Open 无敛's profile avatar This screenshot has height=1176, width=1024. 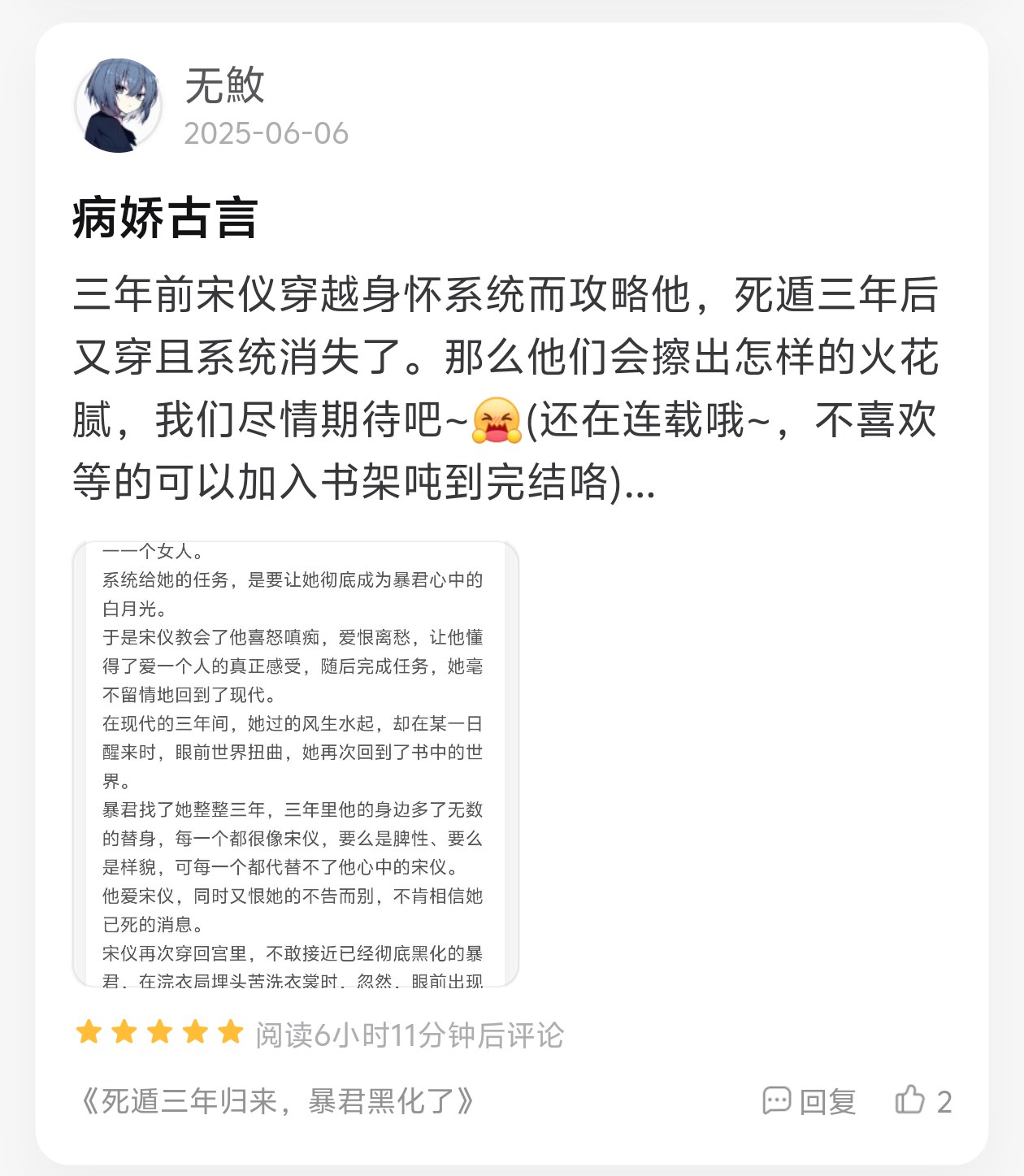pyautogui.click(x=119, y=106)
